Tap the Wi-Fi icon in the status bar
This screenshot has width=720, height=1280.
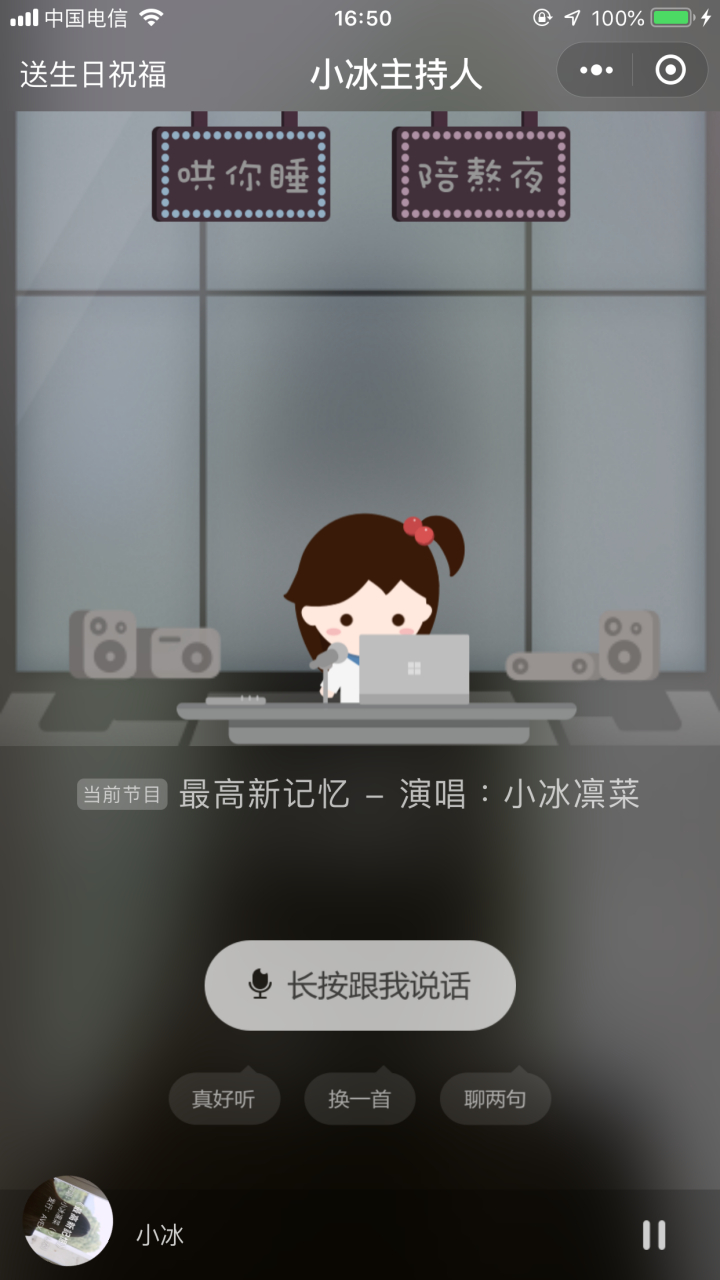point(150,16)
